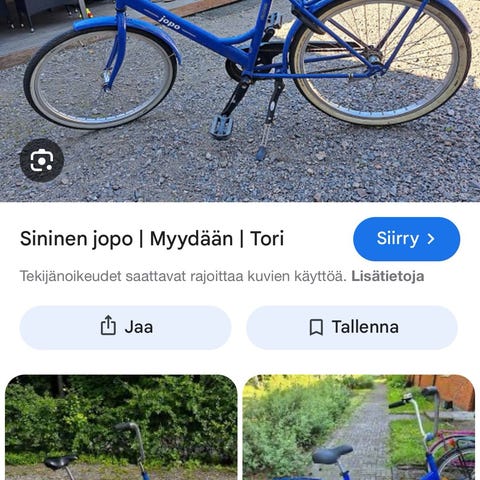
Task: Save the image with the Tallenna button
Action: pos(352,327)
